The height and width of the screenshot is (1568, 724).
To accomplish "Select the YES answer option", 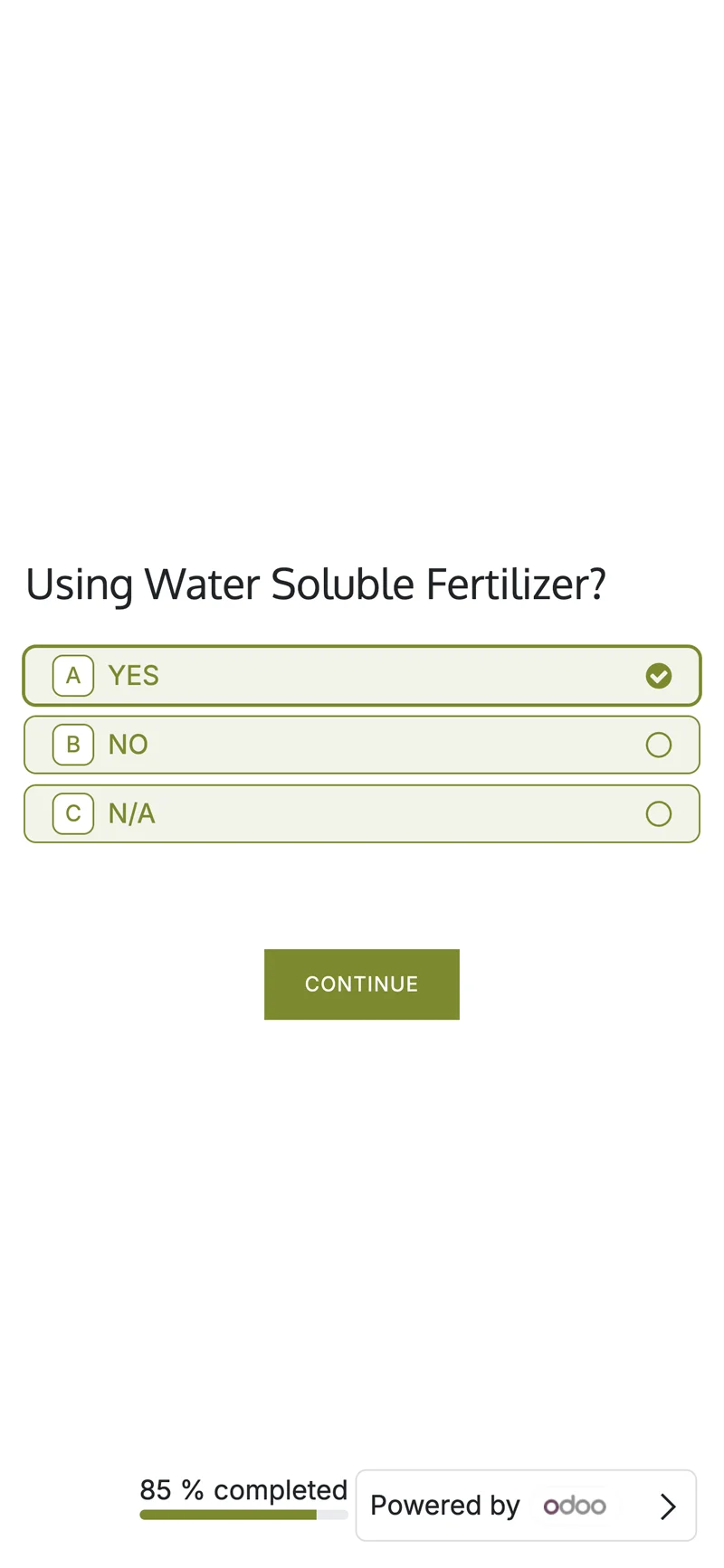I will coord(362,675).
